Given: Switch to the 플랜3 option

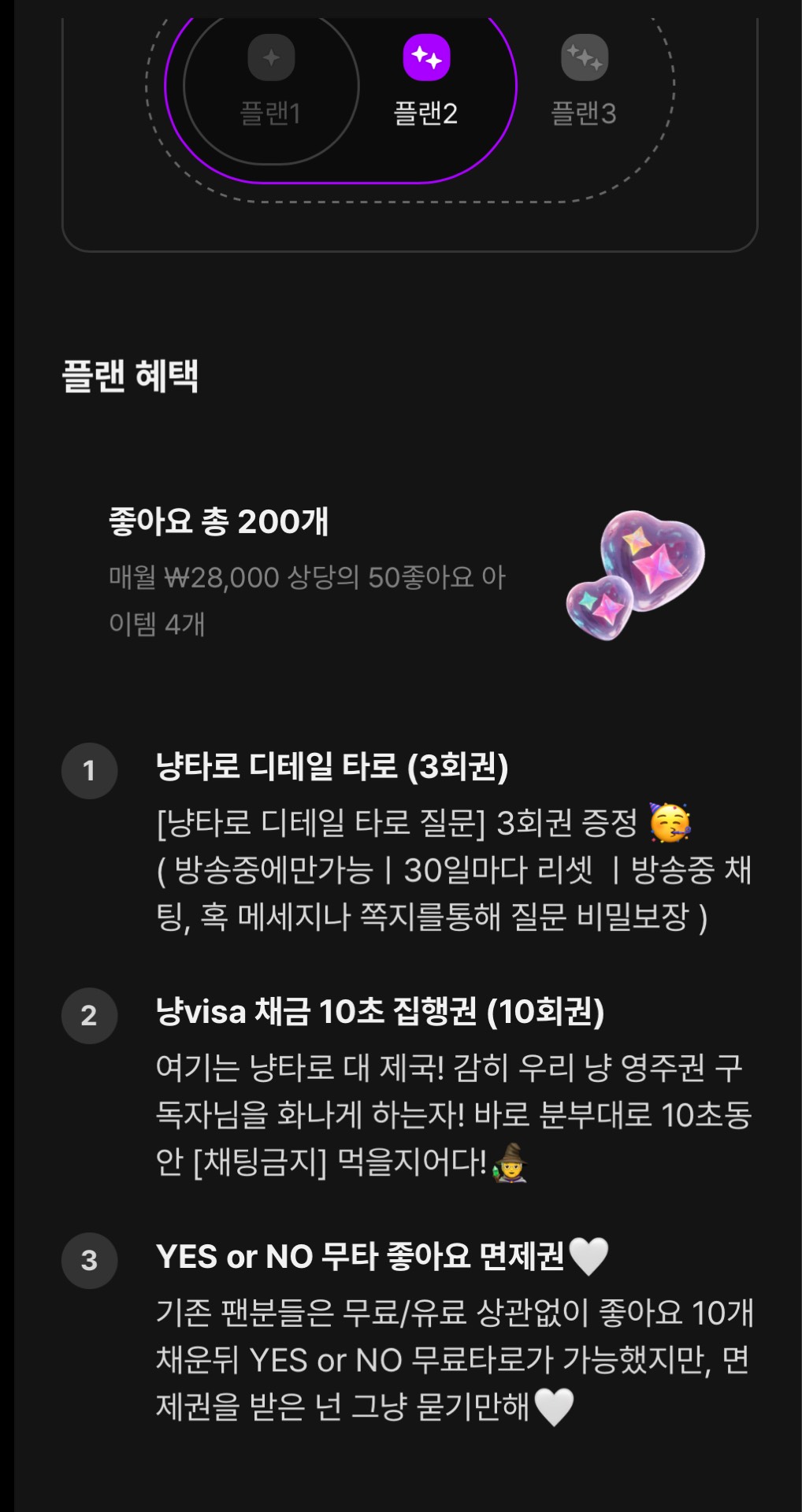Looking at the screenshot, I should [584, 83].
